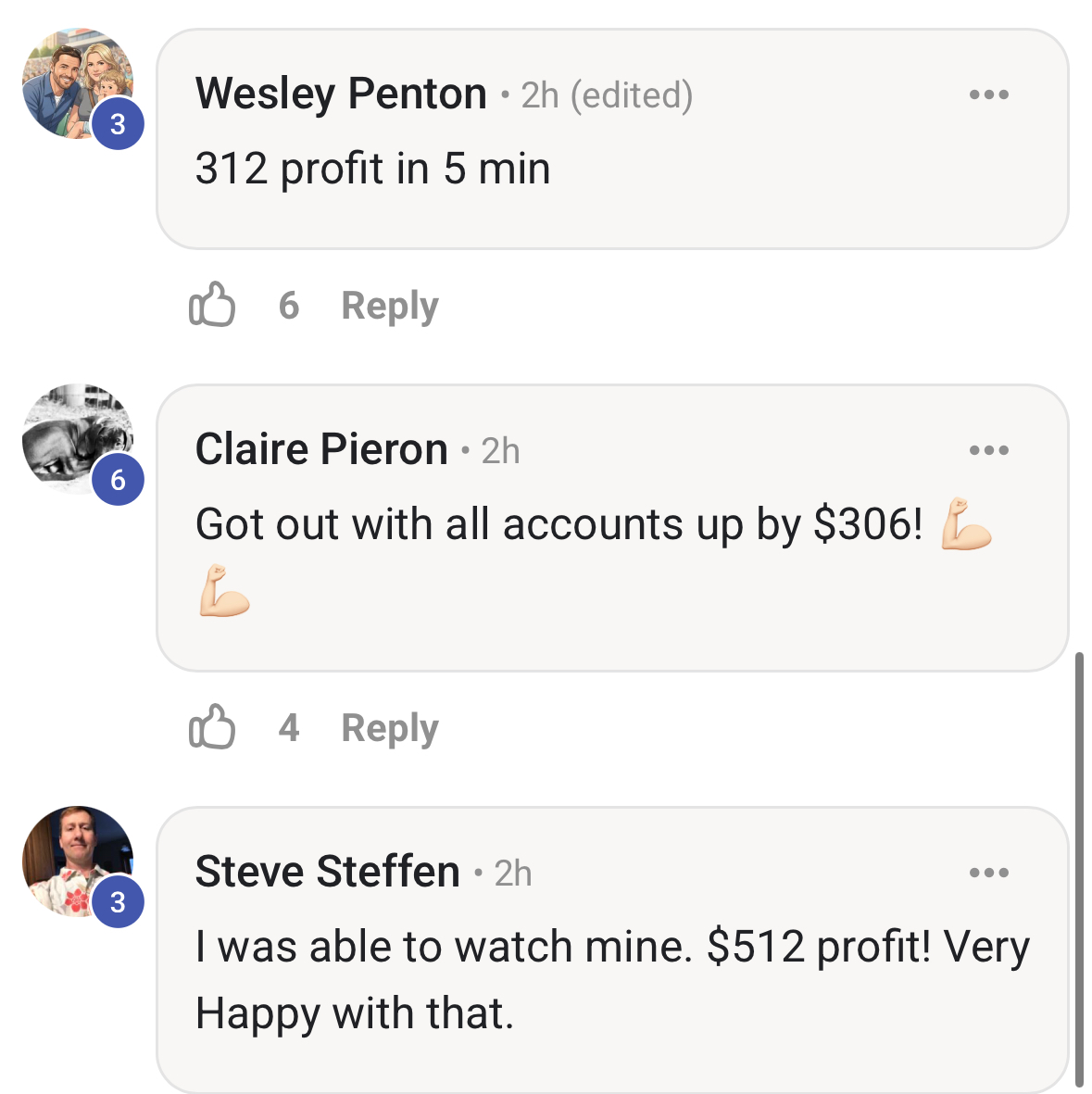The image size is (1092, 1094).
Task: Reply to Claire Pieron's comment
Action: pyautogui.click(x=389, y=727)
